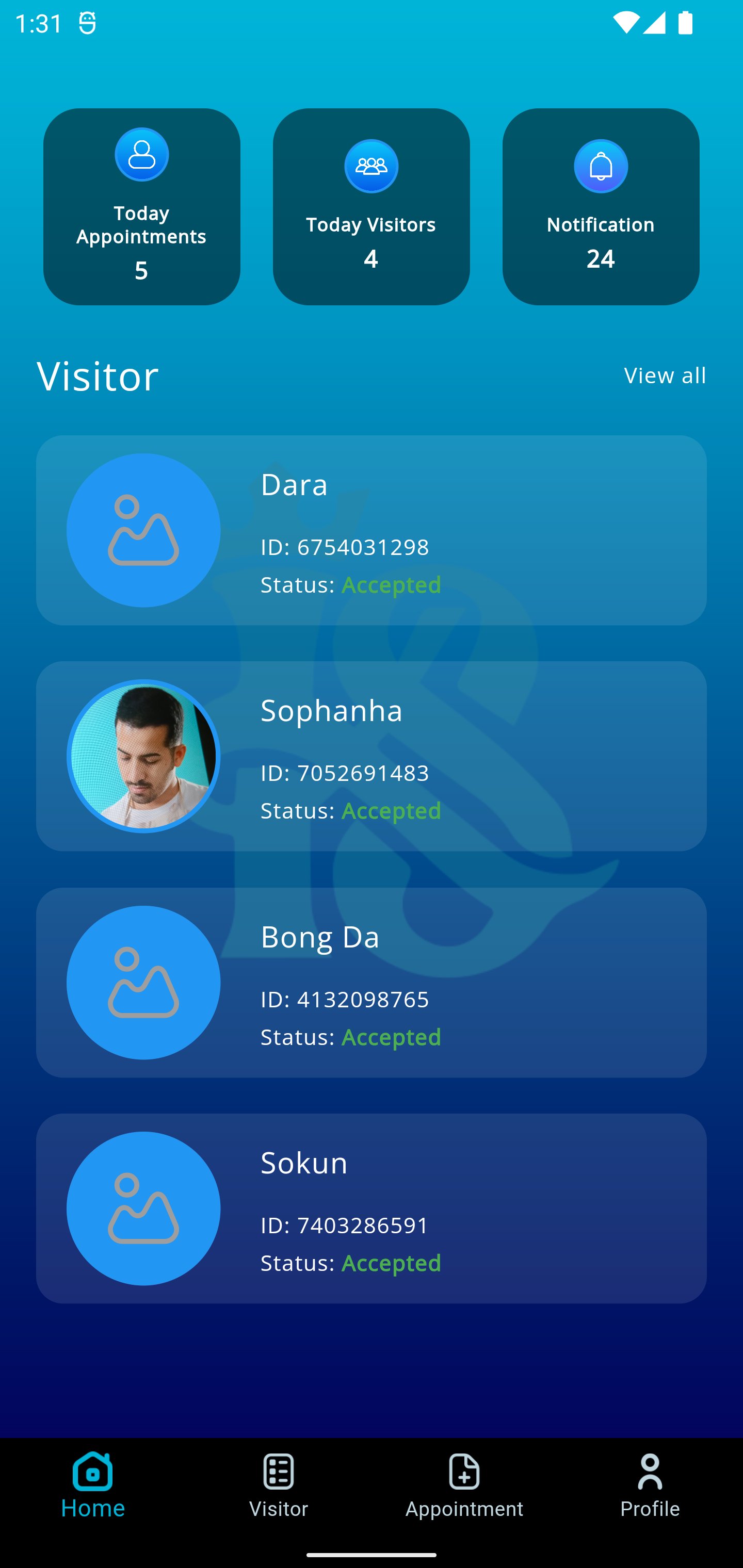The width and height of the screenshot is (743, 1568).
Task: Open the Notification bell icon
Action: click(601, 165)
